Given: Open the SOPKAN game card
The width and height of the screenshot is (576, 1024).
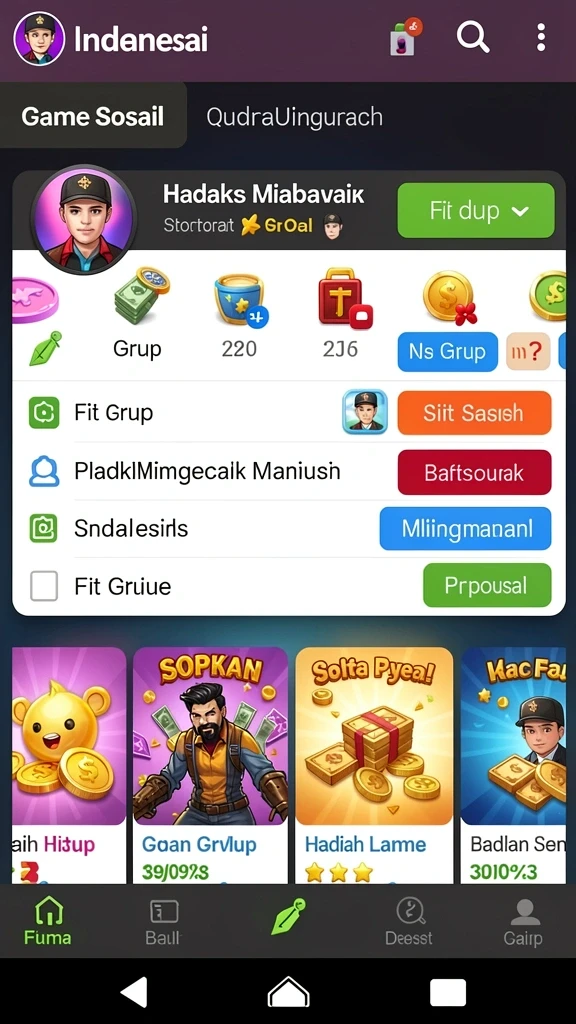Looking at the screenshot, I should coord(210,765).
